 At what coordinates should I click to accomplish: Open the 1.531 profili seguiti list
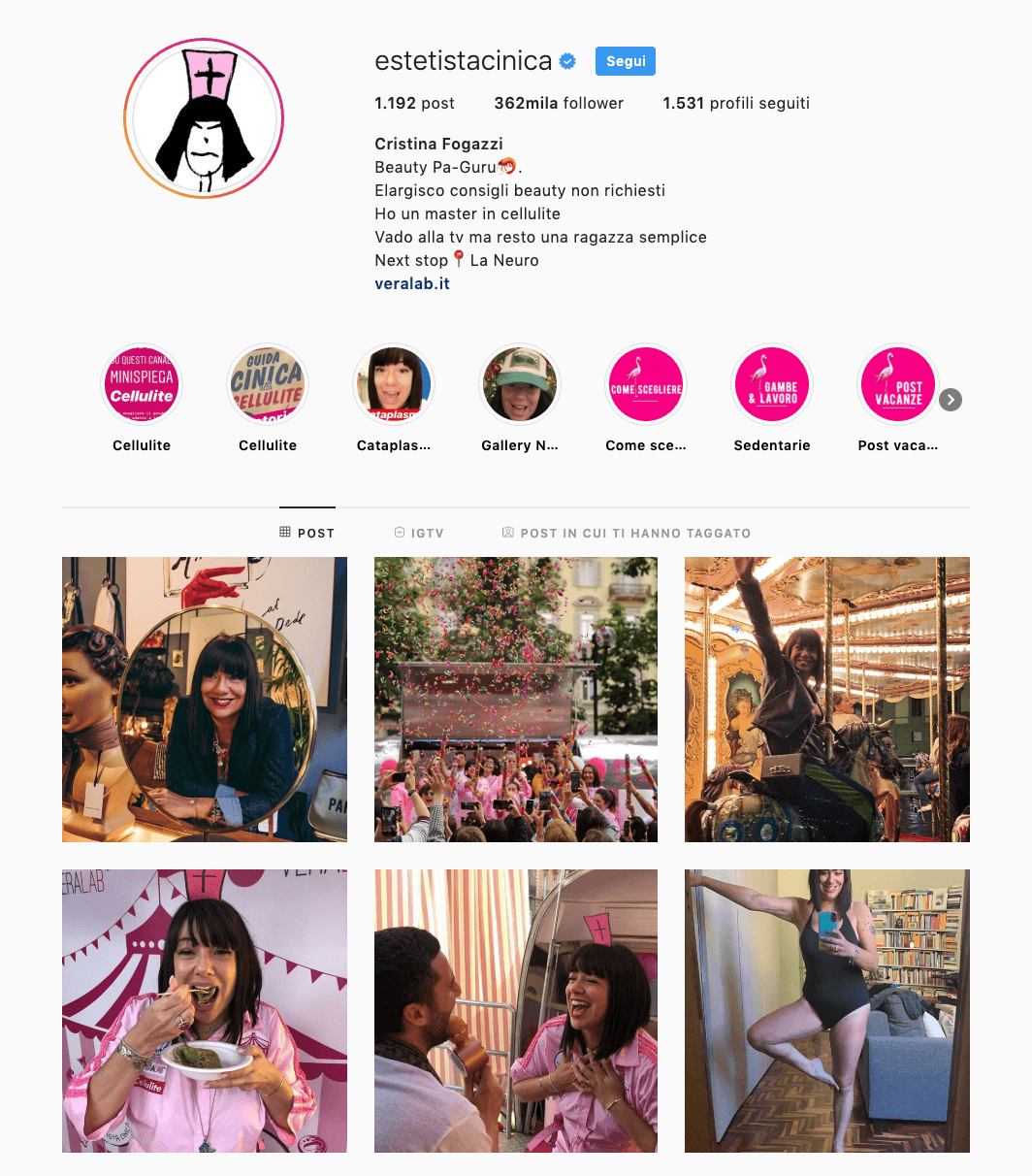(x=736, y=103)
